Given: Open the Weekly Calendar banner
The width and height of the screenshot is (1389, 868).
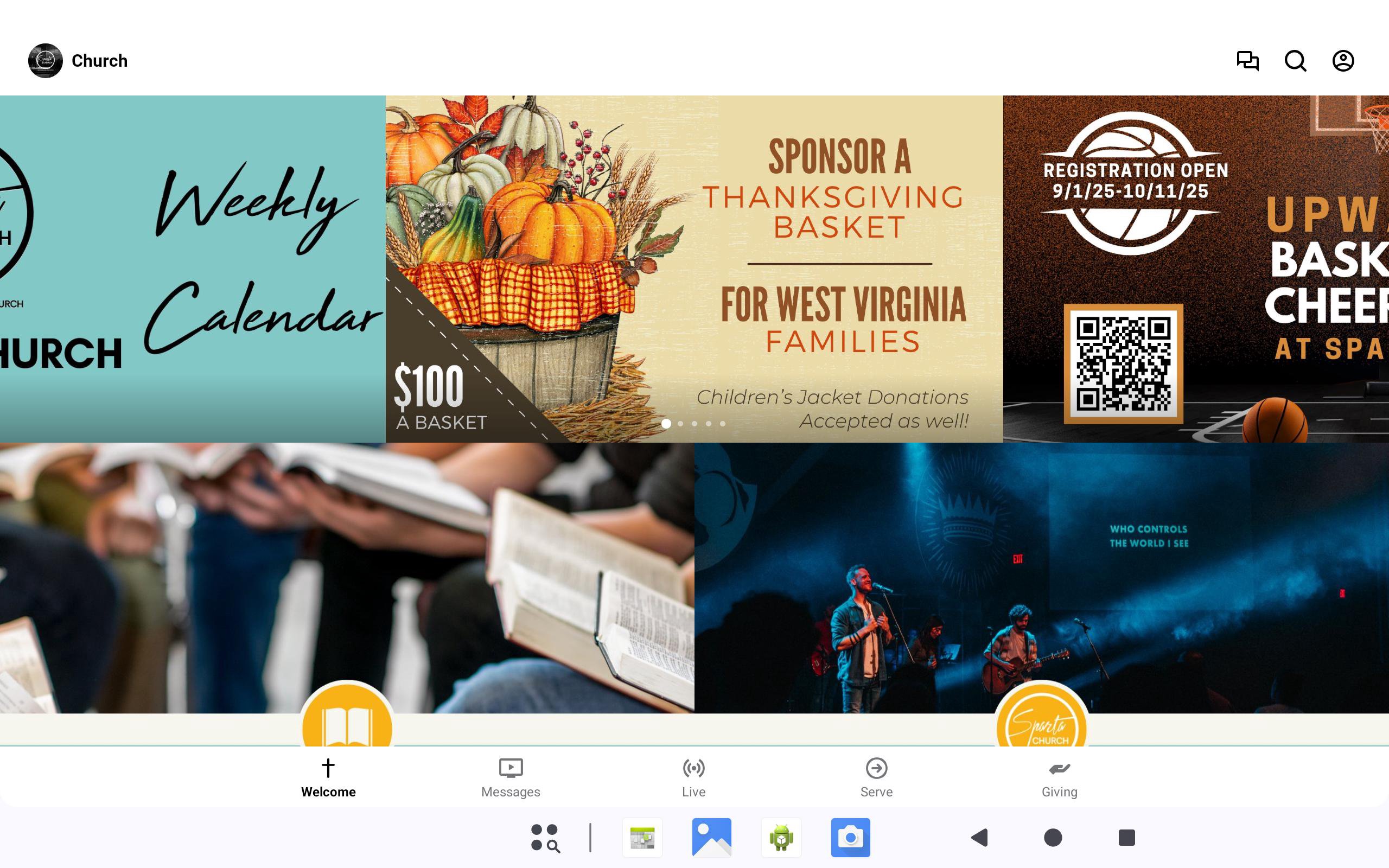Looking at the screenshot, I should click(192, 269).
